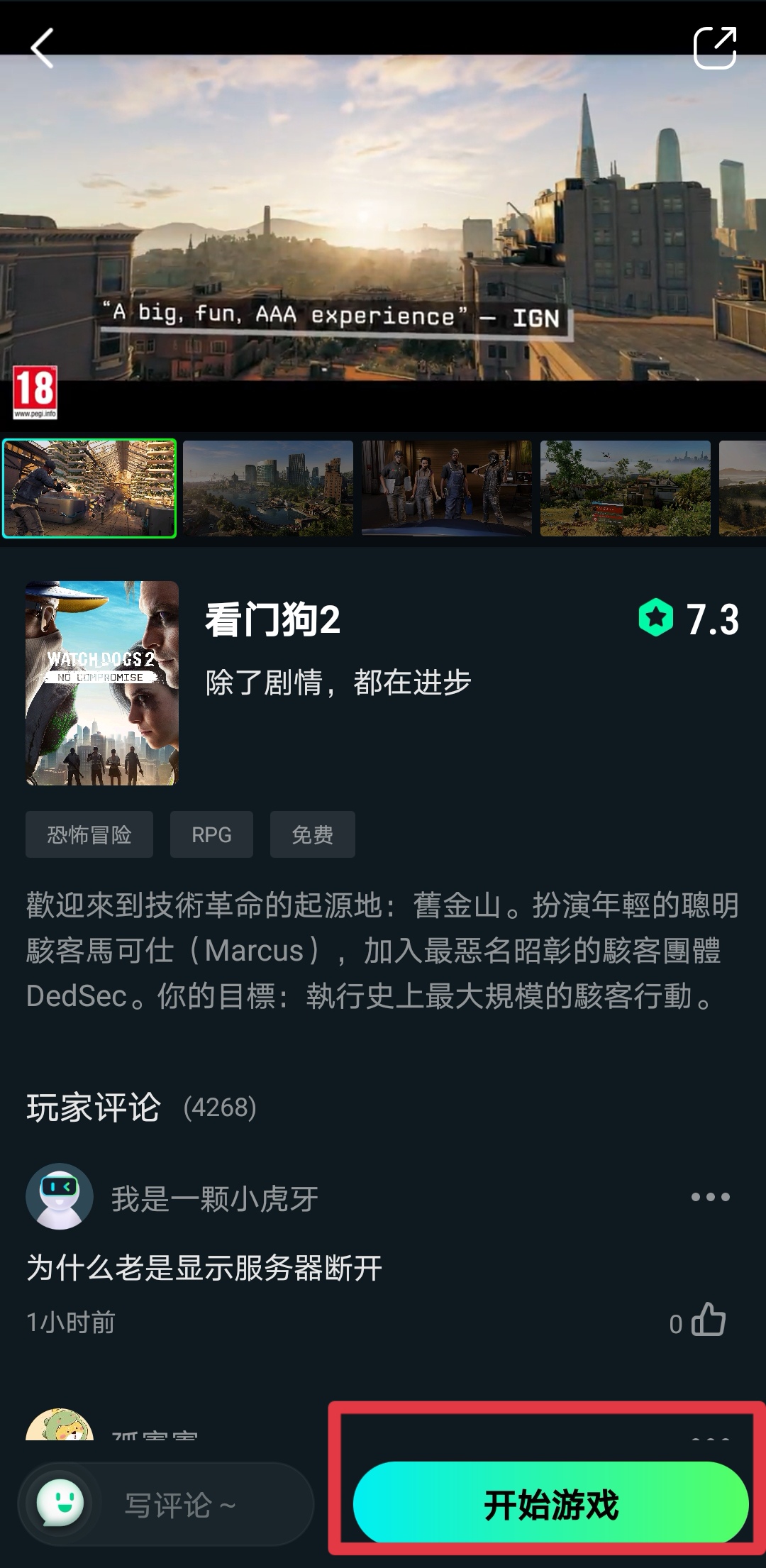This screenshot has height=1568, width=766.
Task: Open the screenshot of four characters standing
Action: point(447,488)
